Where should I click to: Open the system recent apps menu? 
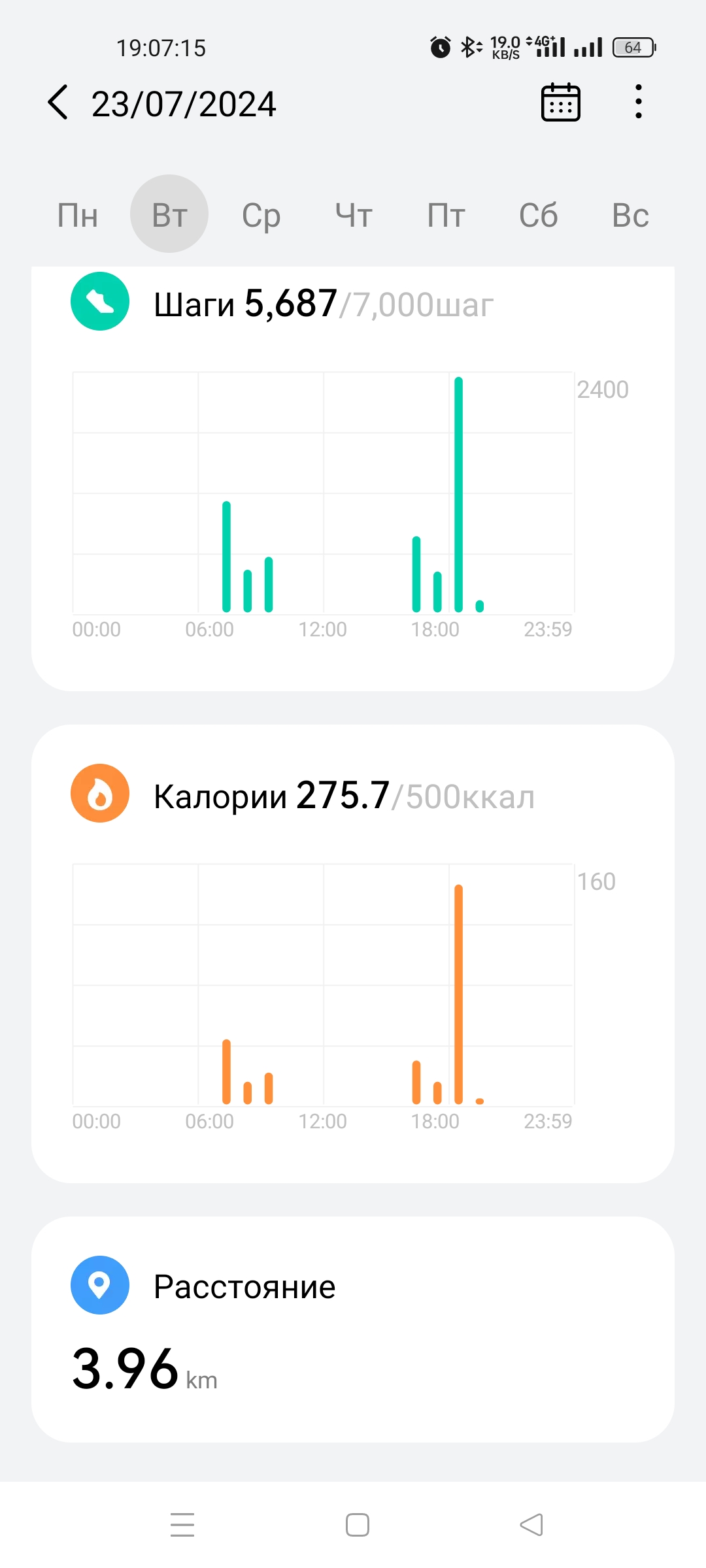tap(182, 1525)
